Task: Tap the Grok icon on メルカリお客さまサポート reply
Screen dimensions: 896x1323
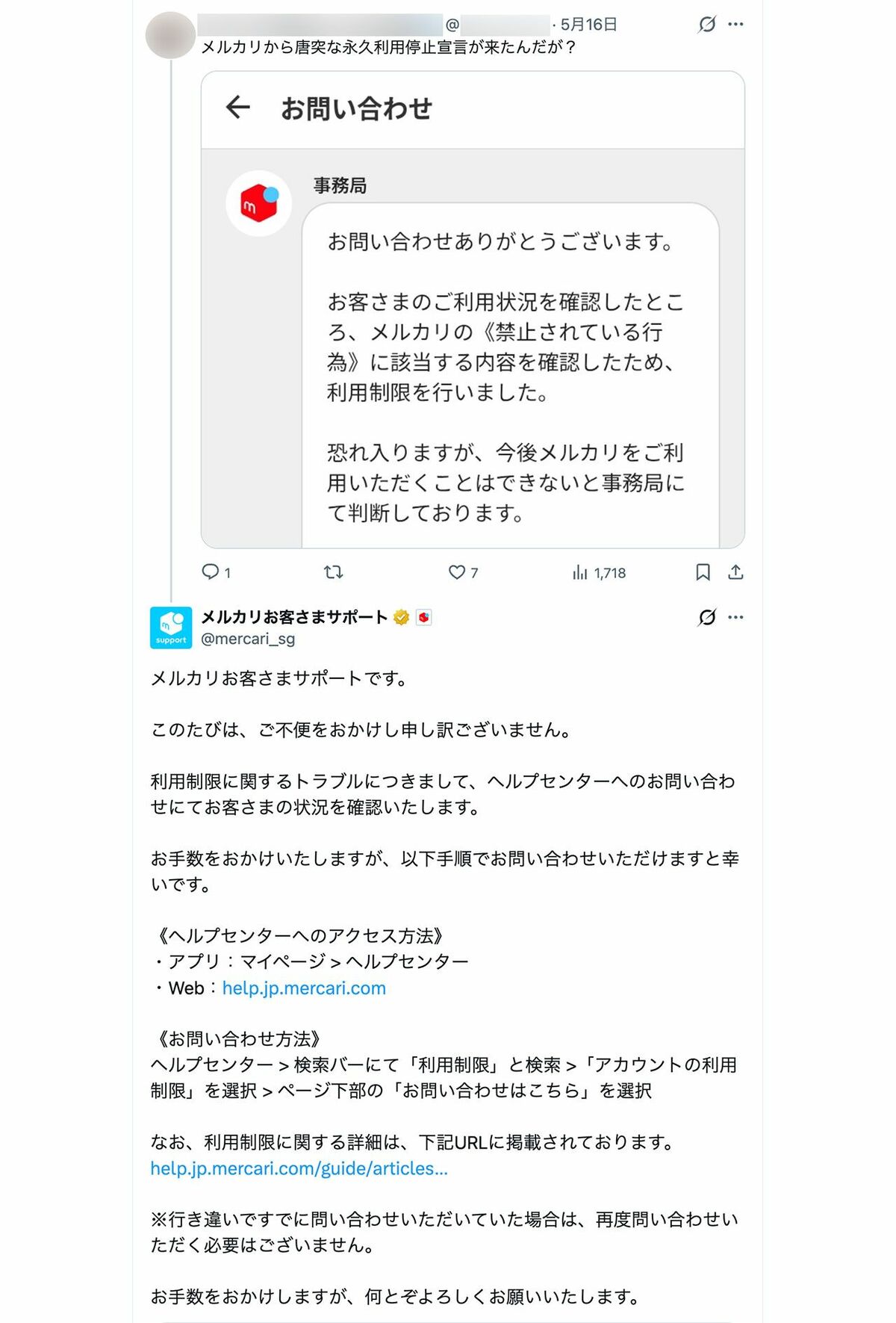Action: [706, 617]
